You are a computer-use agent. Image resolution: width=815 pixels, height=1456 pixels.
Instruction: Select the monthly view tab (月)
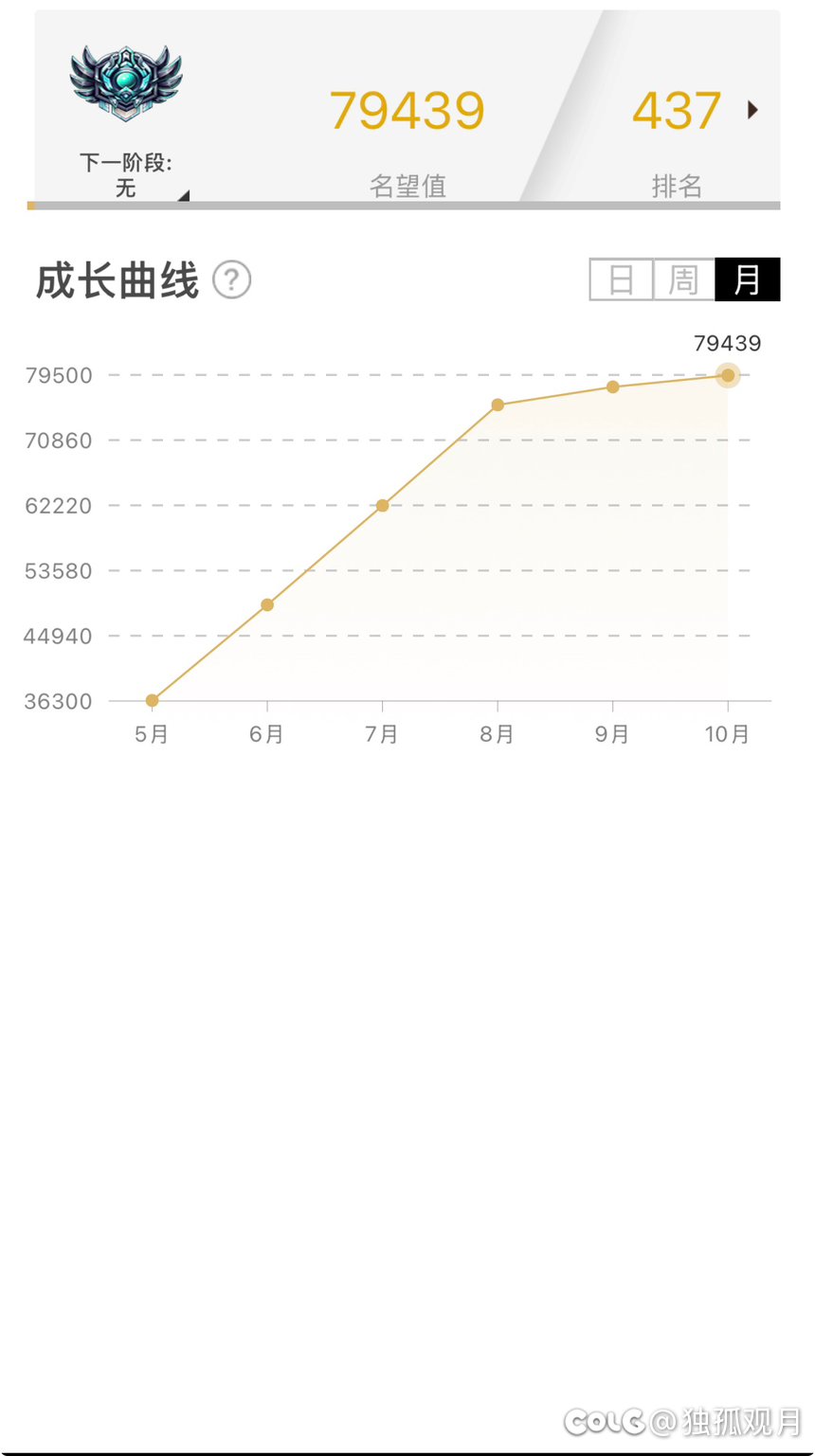(747, 280)
